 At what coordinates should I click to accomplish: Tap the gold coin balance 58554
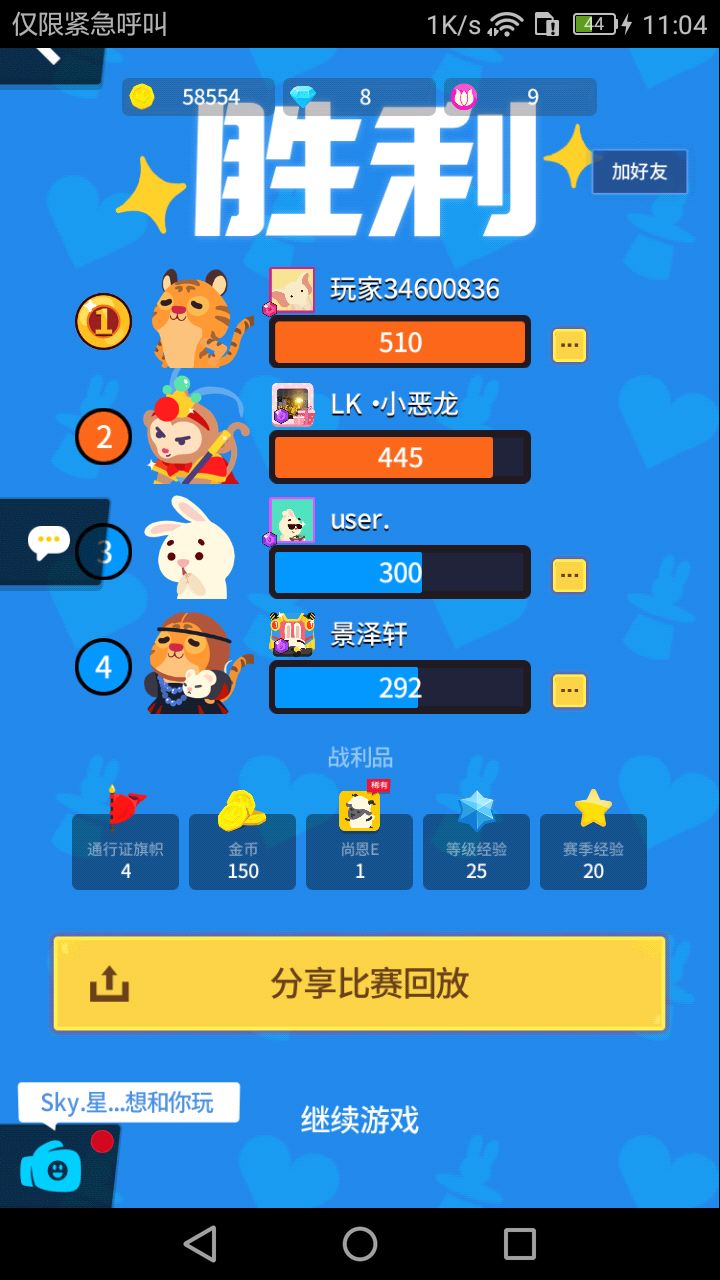(x=198, y=97)
